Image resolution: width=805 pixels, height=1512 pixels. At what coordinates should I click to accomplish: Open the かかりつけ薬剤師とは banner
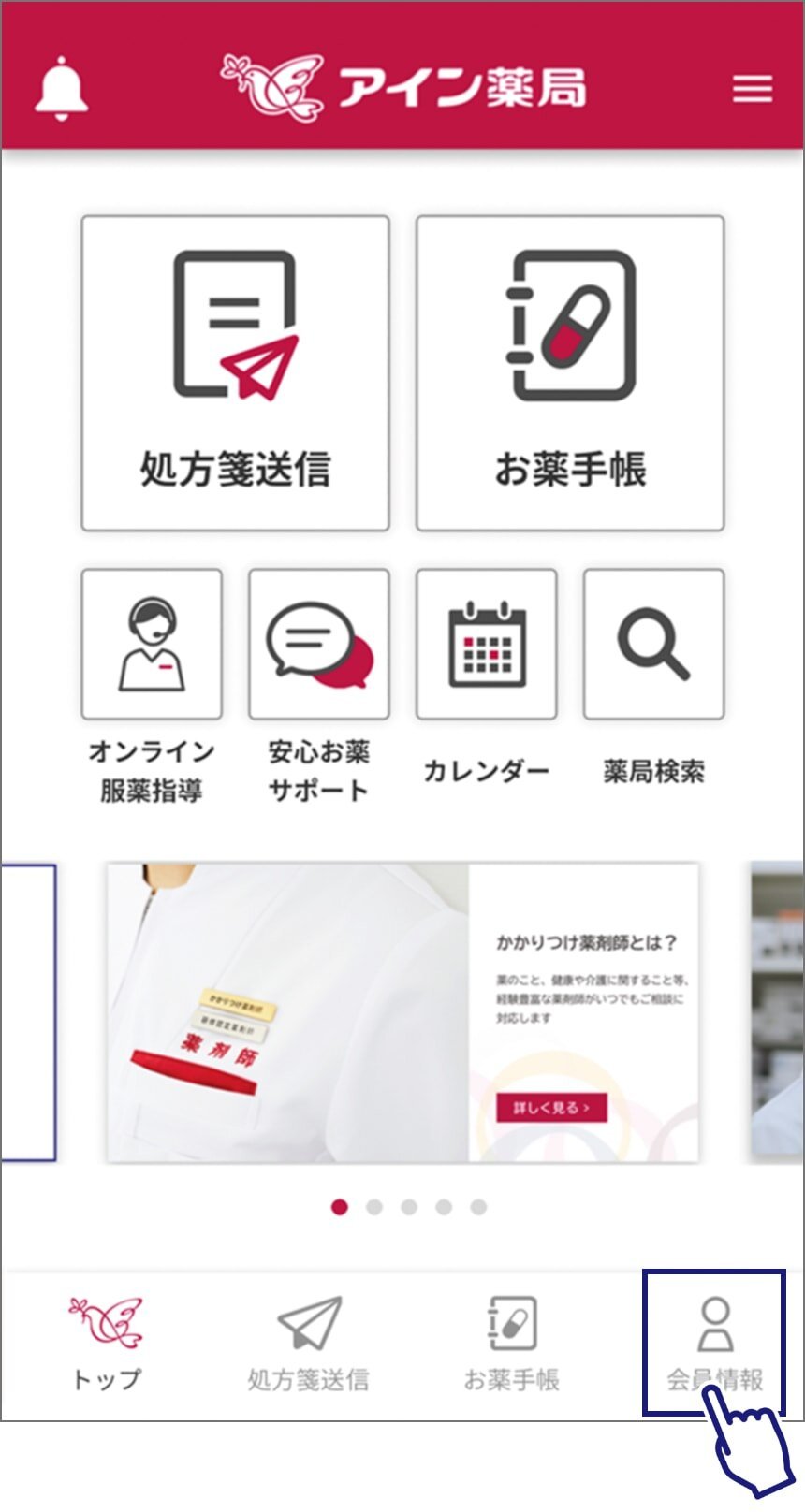(x=402, y=1012)
